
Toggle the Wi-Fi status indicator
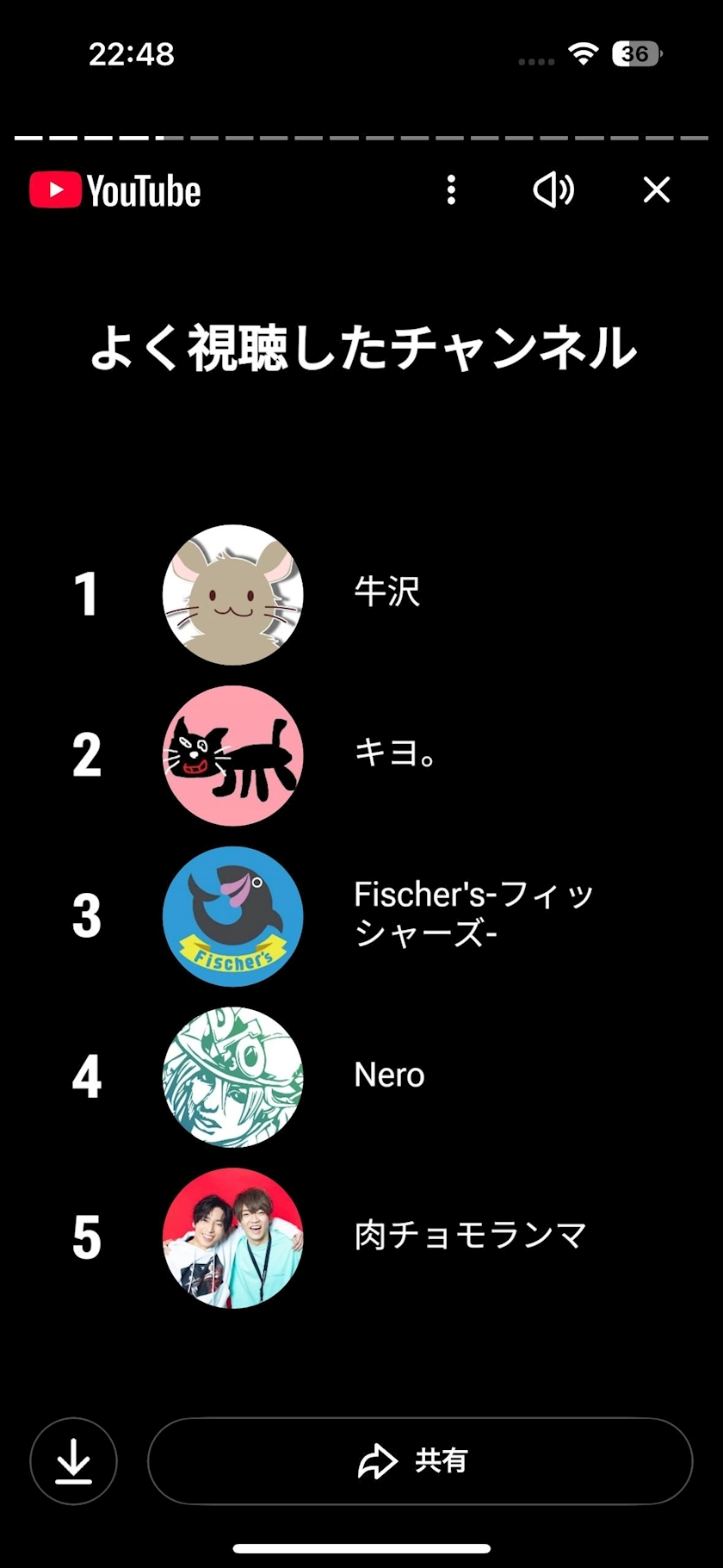[582, 53]
